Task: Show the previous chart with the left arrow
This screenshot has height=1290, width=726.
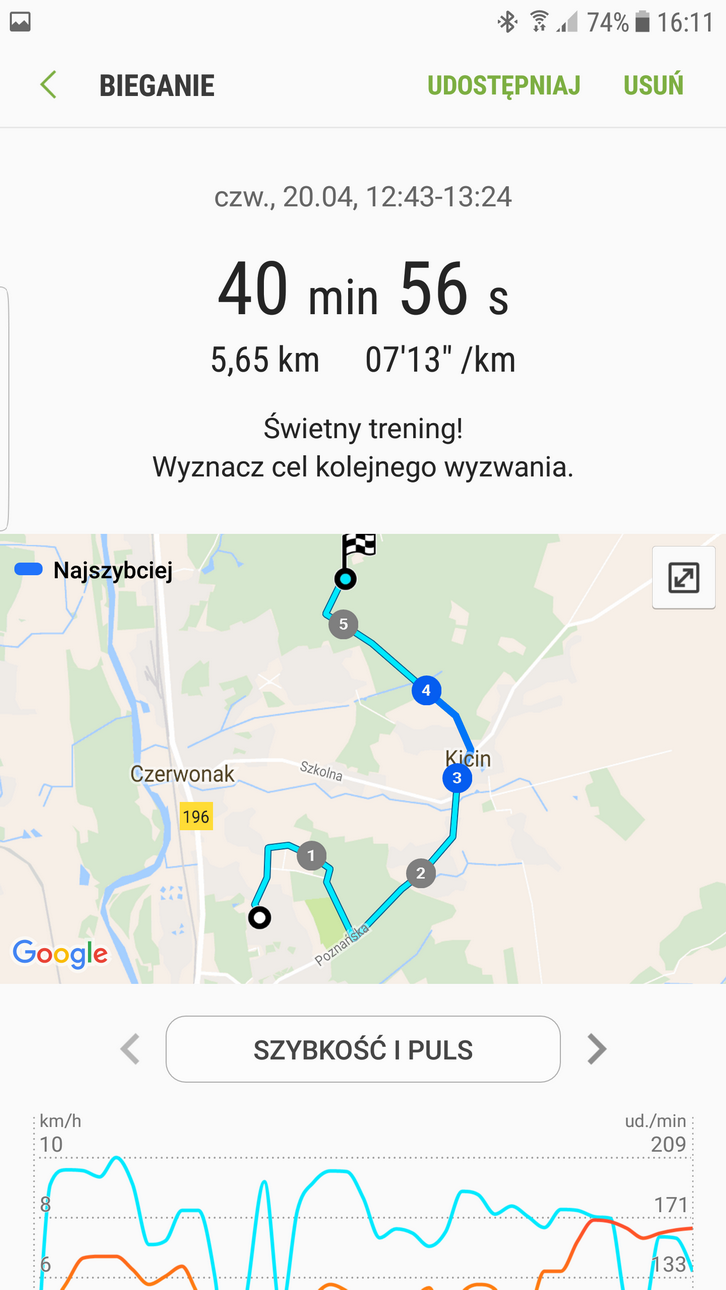Action: pyautogui.click(x=130, y=1049)
